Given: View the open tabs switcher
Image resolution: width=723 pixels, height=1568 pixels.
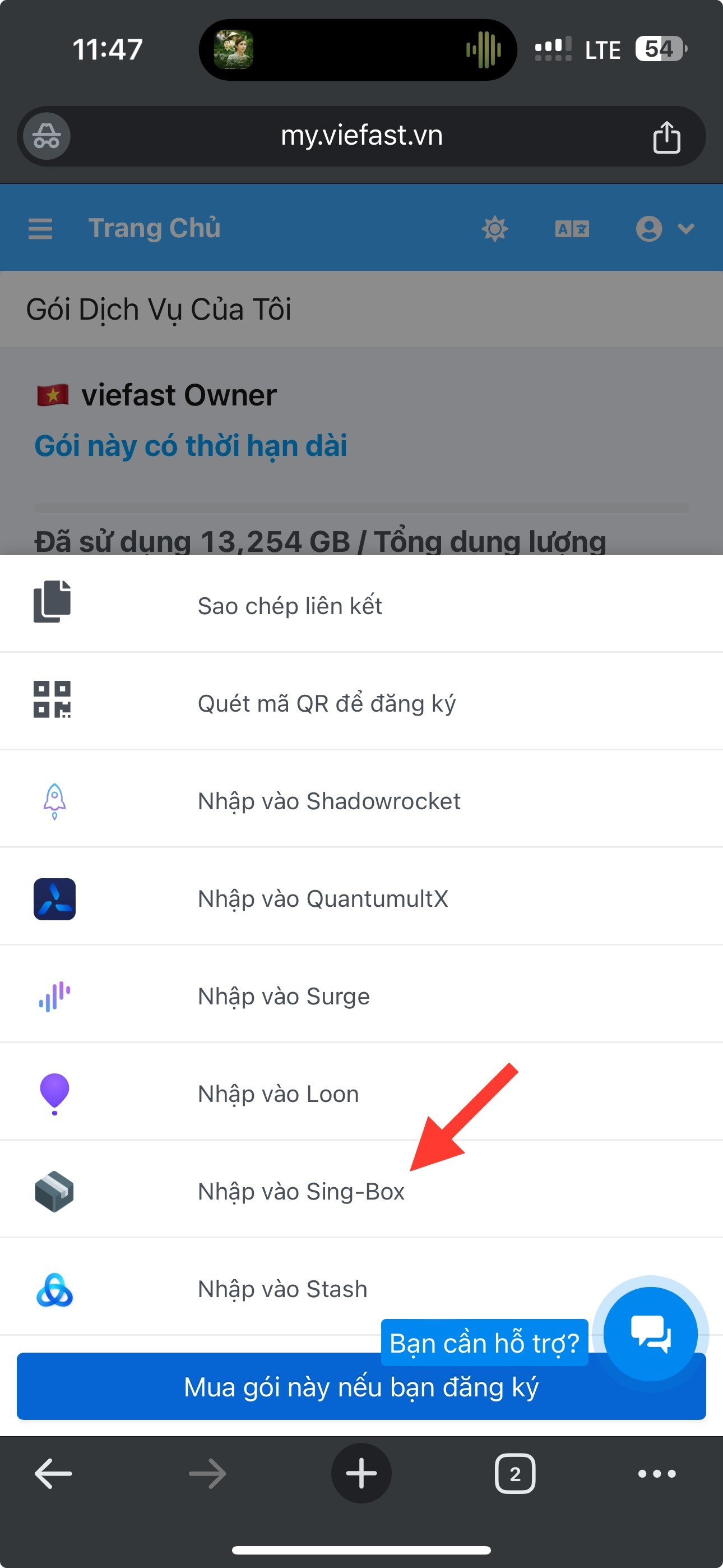Looking at the screenshot, I should tap(515, 1474).
